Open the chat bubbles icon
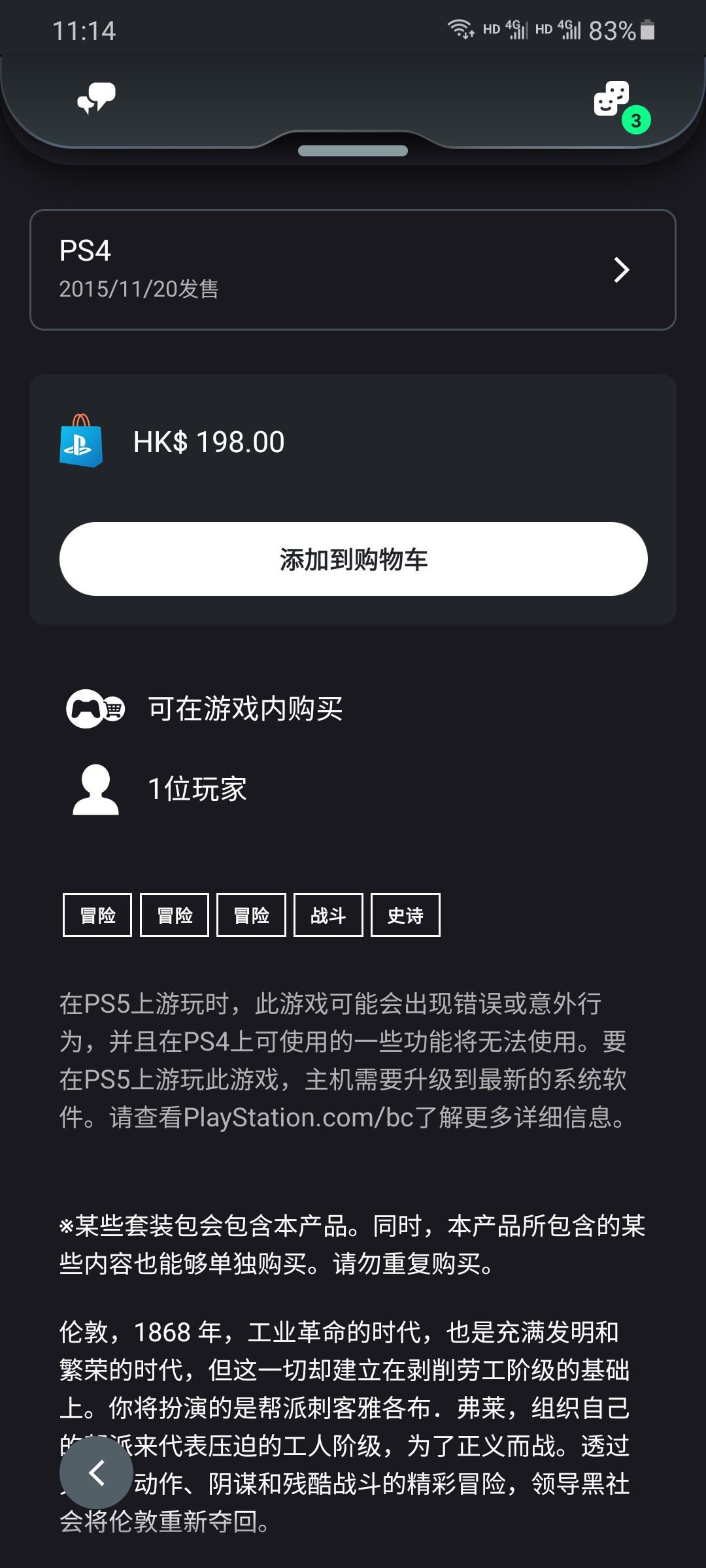The width and height of the screenshot is (706, 1568). (x=96, y=98)
